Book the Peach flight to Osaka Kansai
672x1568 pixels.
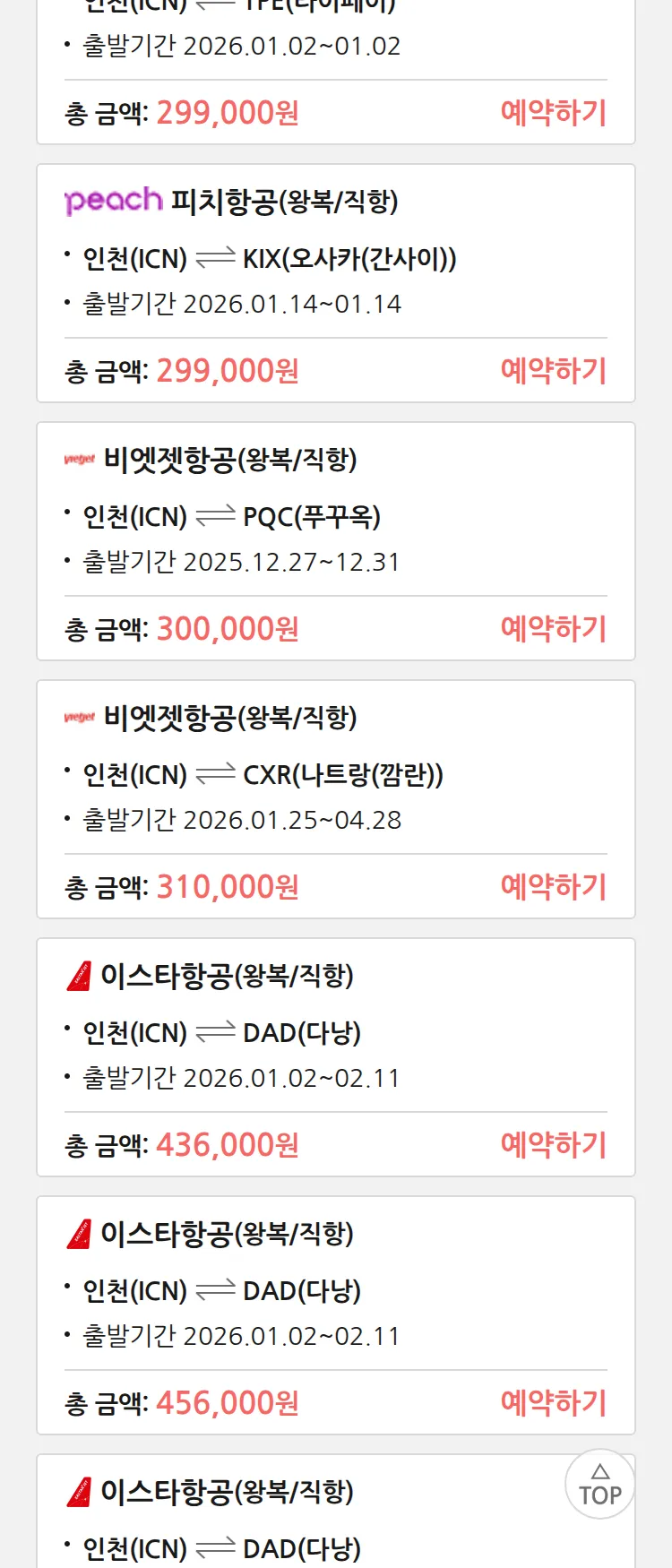553,371
